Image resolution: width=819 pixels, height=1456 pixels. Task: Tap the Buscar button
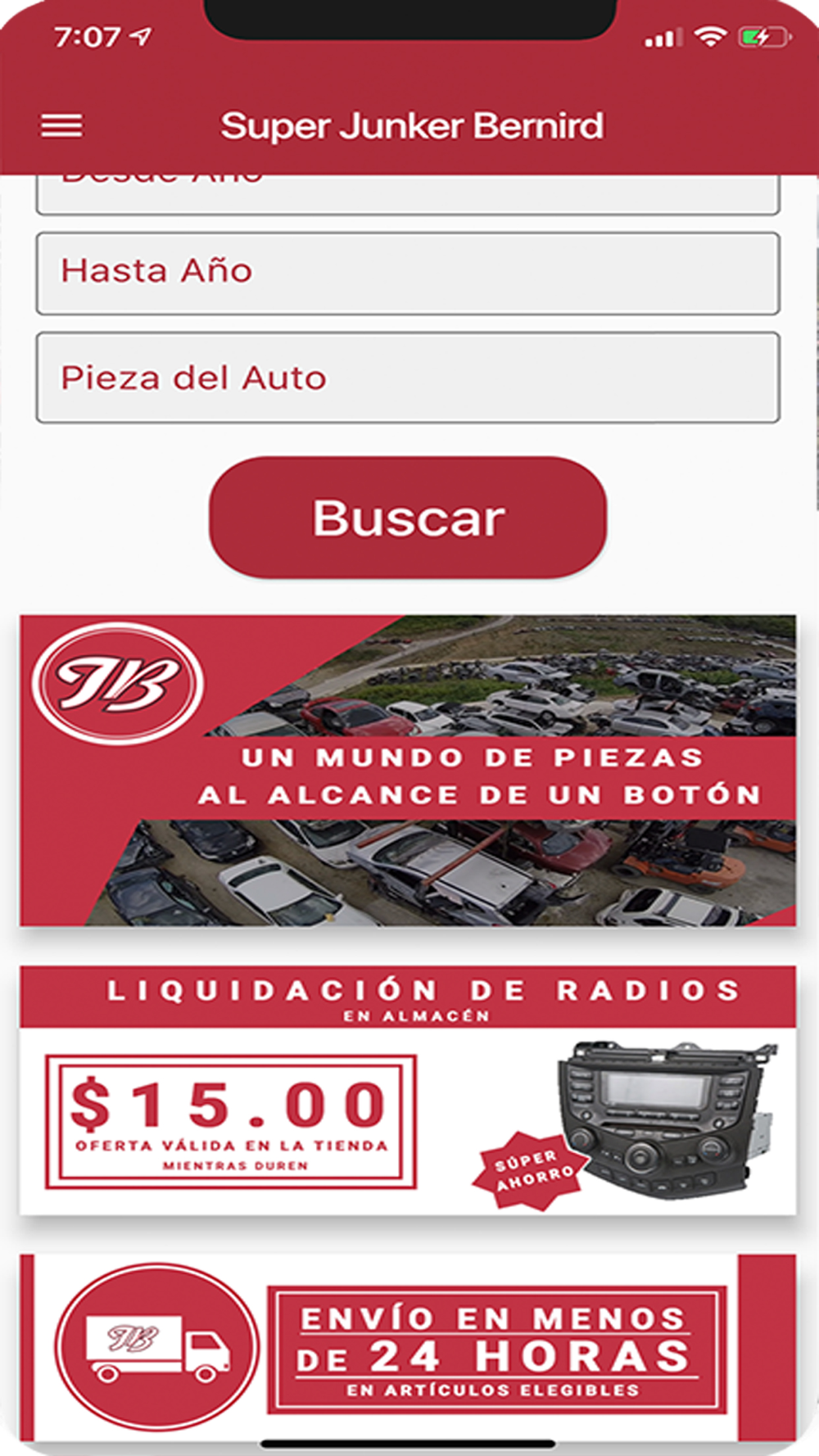(408, 518)
